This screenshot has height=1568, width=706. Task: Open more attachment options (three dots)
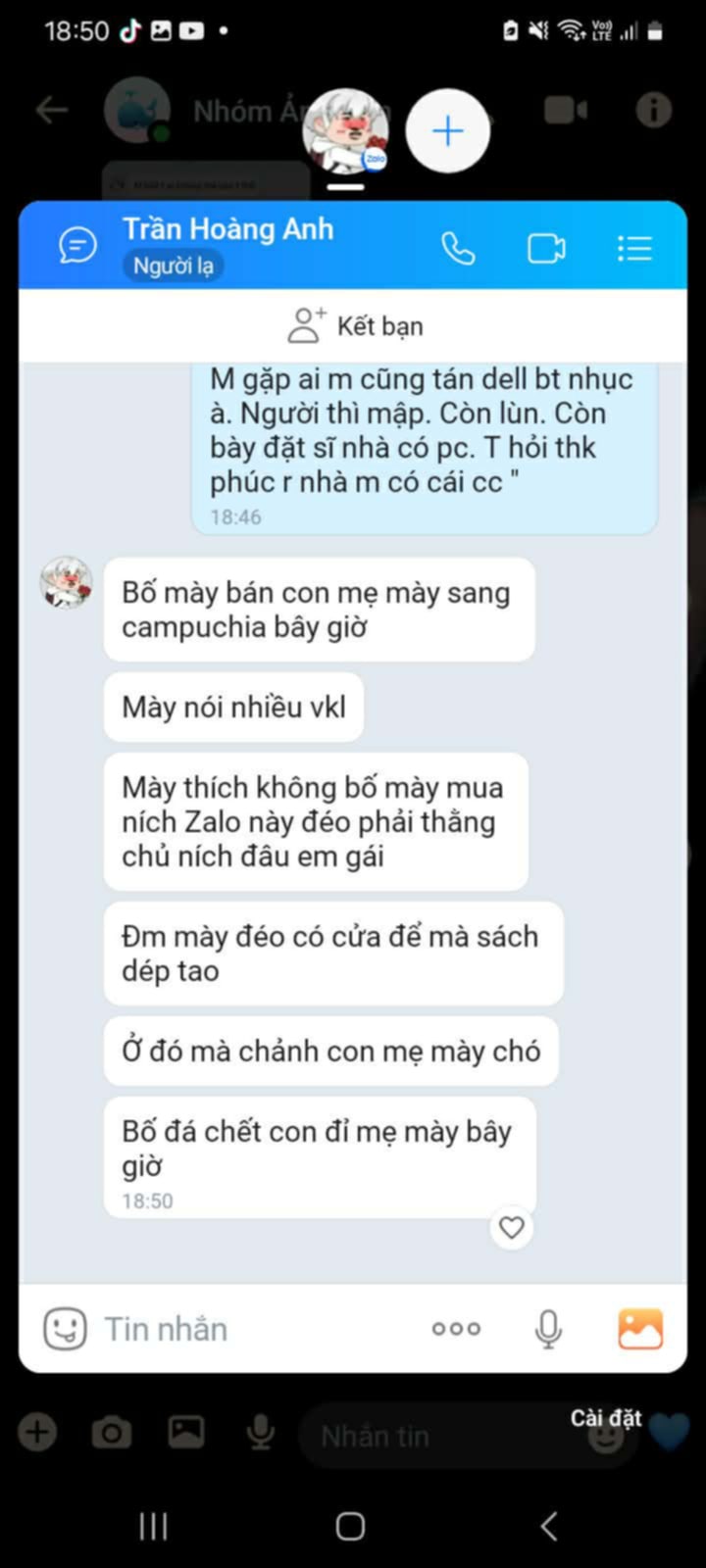(456, 1329)
